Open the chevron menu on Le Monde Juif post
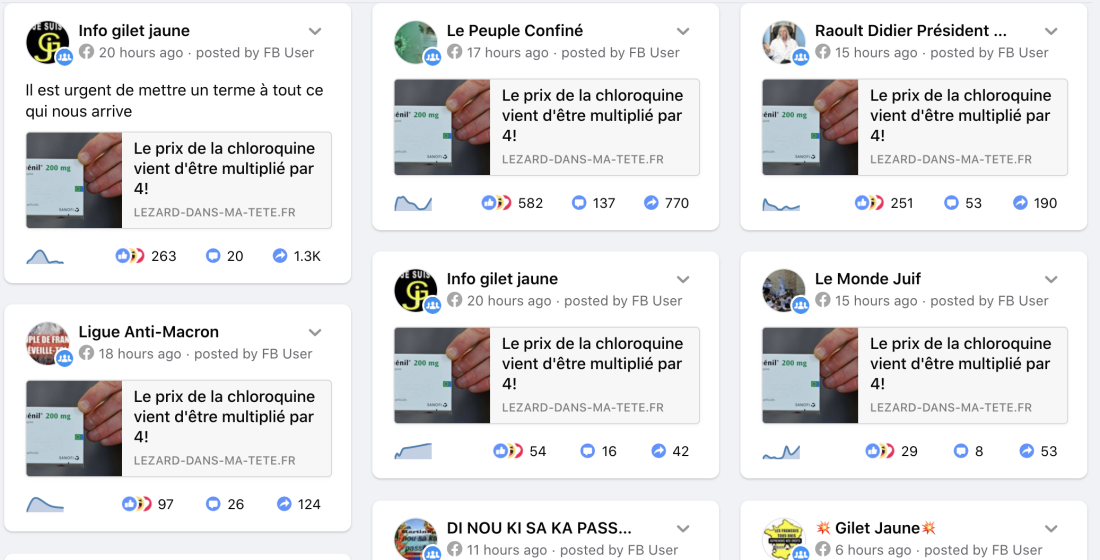The width and height of the screenshot is (1100, 560). (1051, 280)
